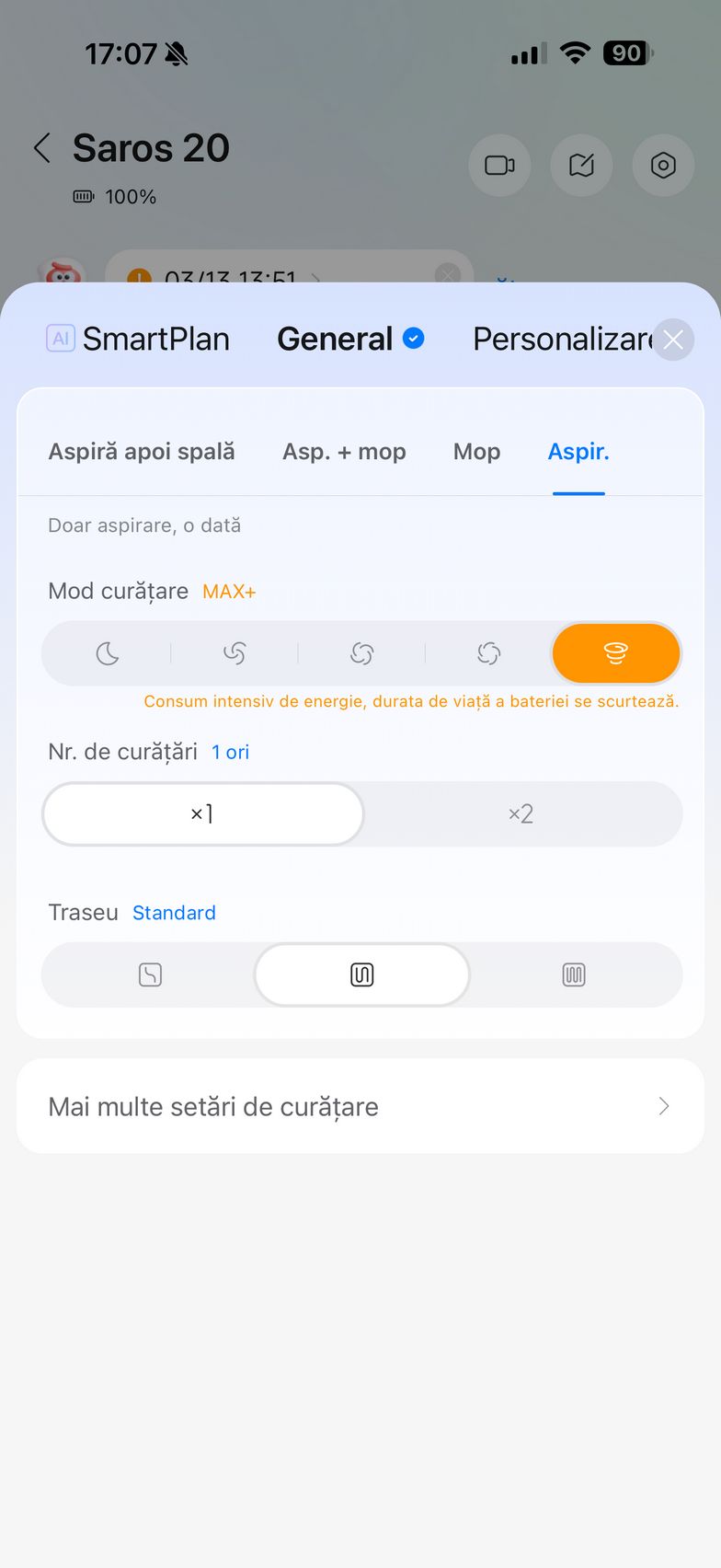Set cleaning count to ×1
This screenshot has width=721, height=1568.
click(203, 813)
